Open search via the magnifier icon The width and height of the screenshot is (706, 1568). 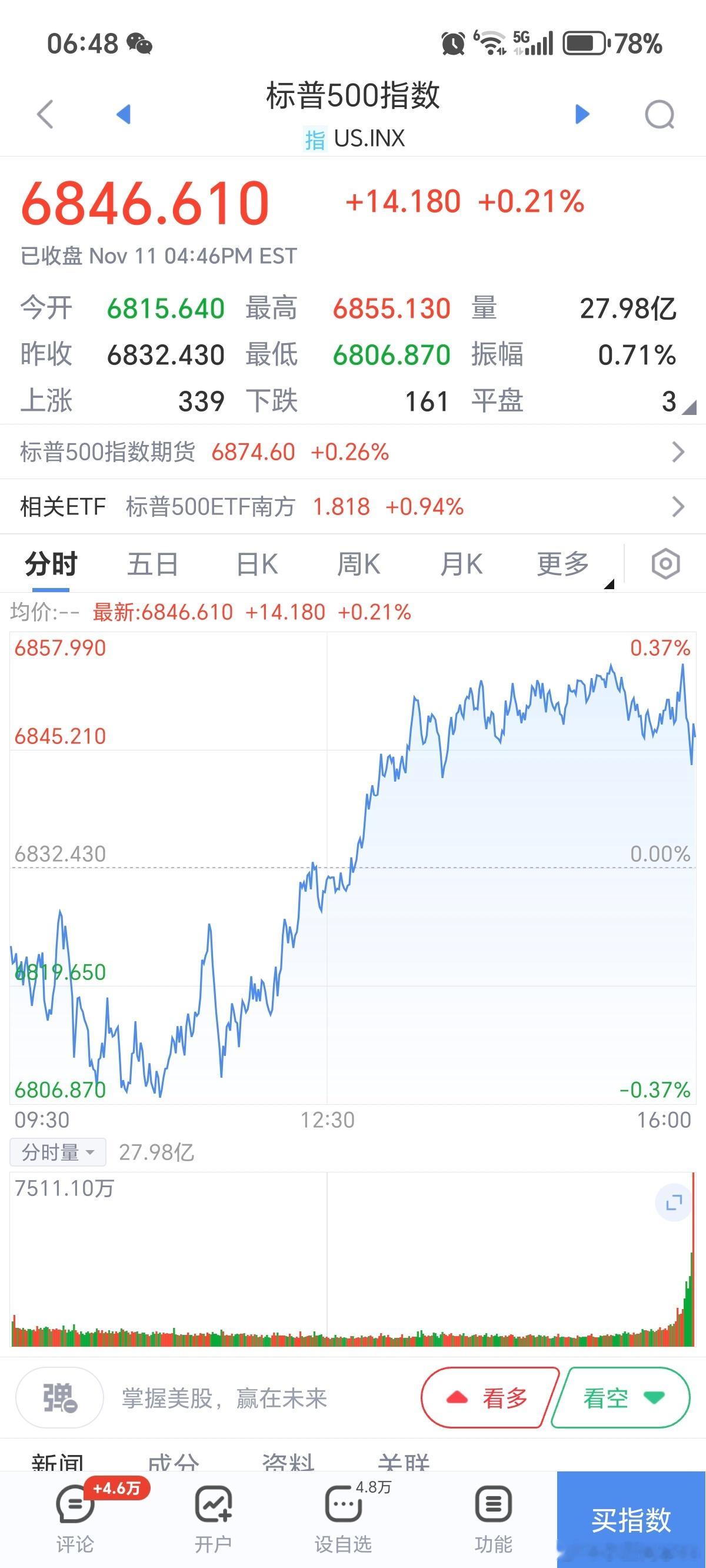(658, 114)
